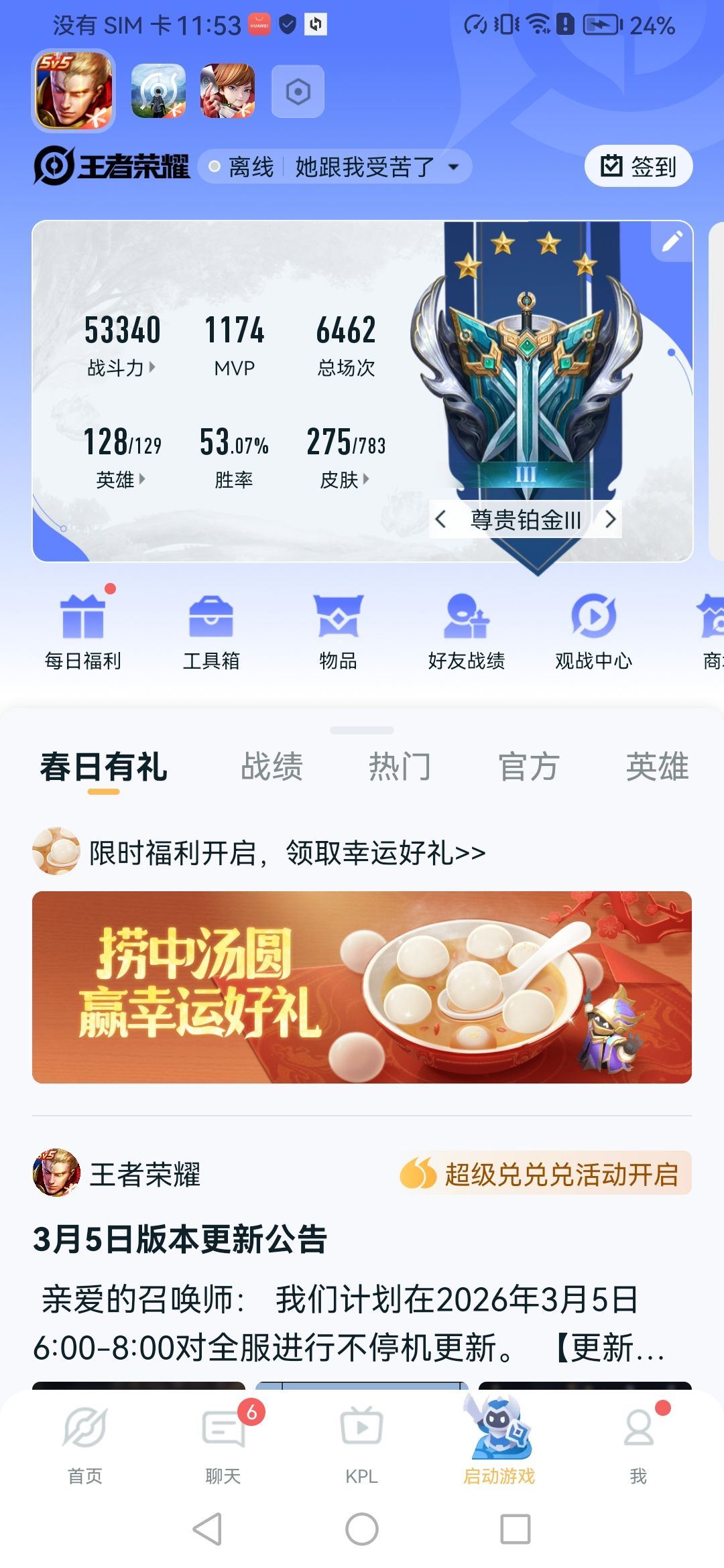724x1568 pixels.
Task: Tap the 捞中汤圆 event banner
Action: point(362,992)
